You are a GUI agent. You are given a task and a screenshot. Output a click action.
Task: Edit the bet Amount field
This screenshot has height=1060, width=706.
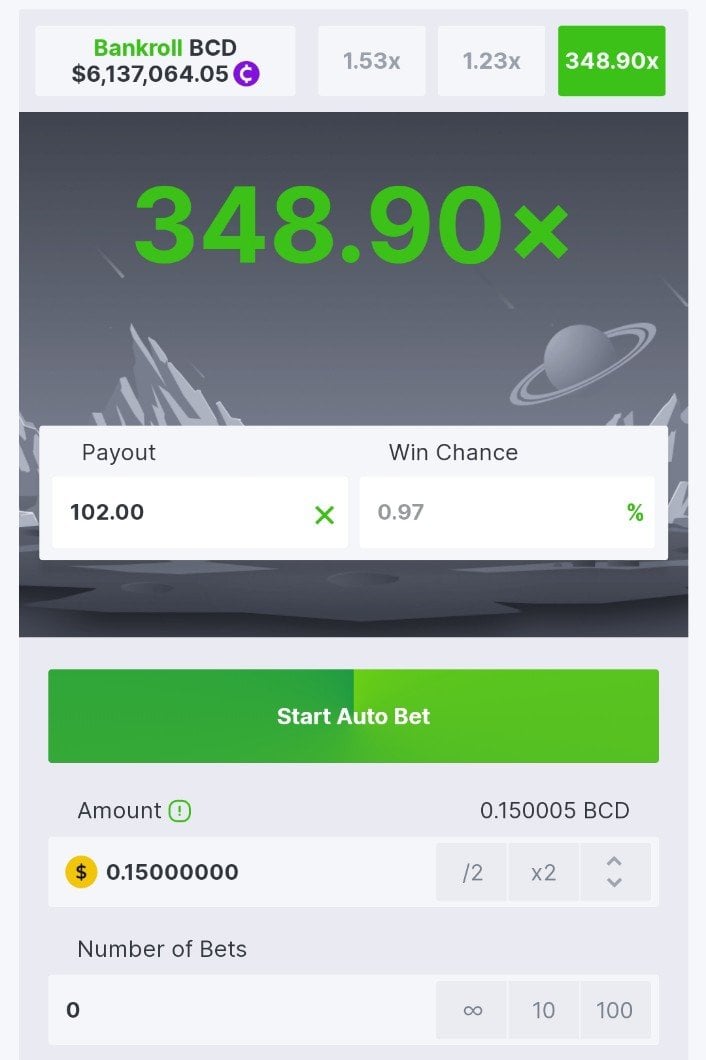click(x=260, y=872)
